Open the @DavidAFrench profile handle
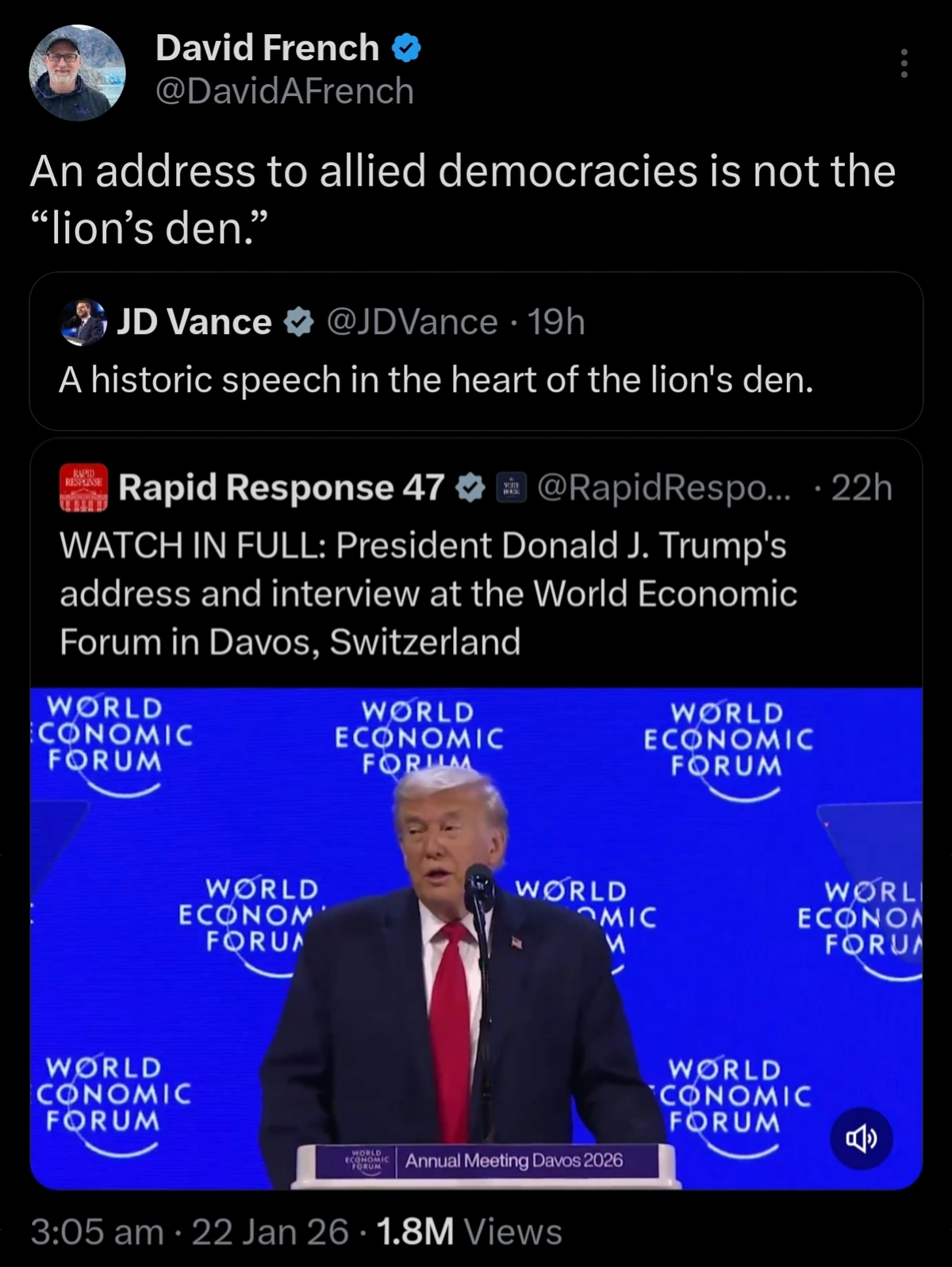952x1267 pixels. coord(284,91)
